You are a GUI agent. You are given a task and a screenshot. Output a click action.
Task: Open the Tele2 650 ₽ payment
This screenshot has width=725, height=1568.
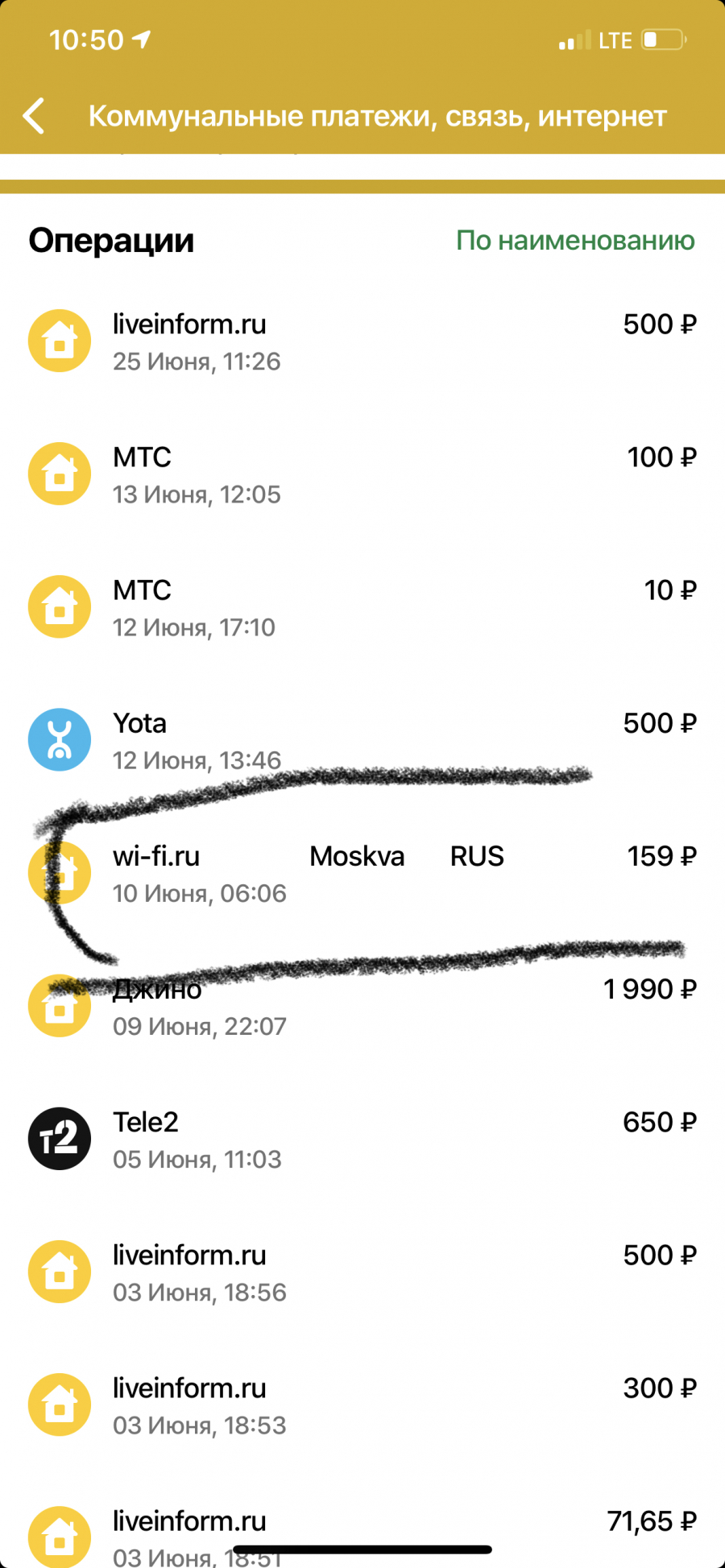point(362,1139)
